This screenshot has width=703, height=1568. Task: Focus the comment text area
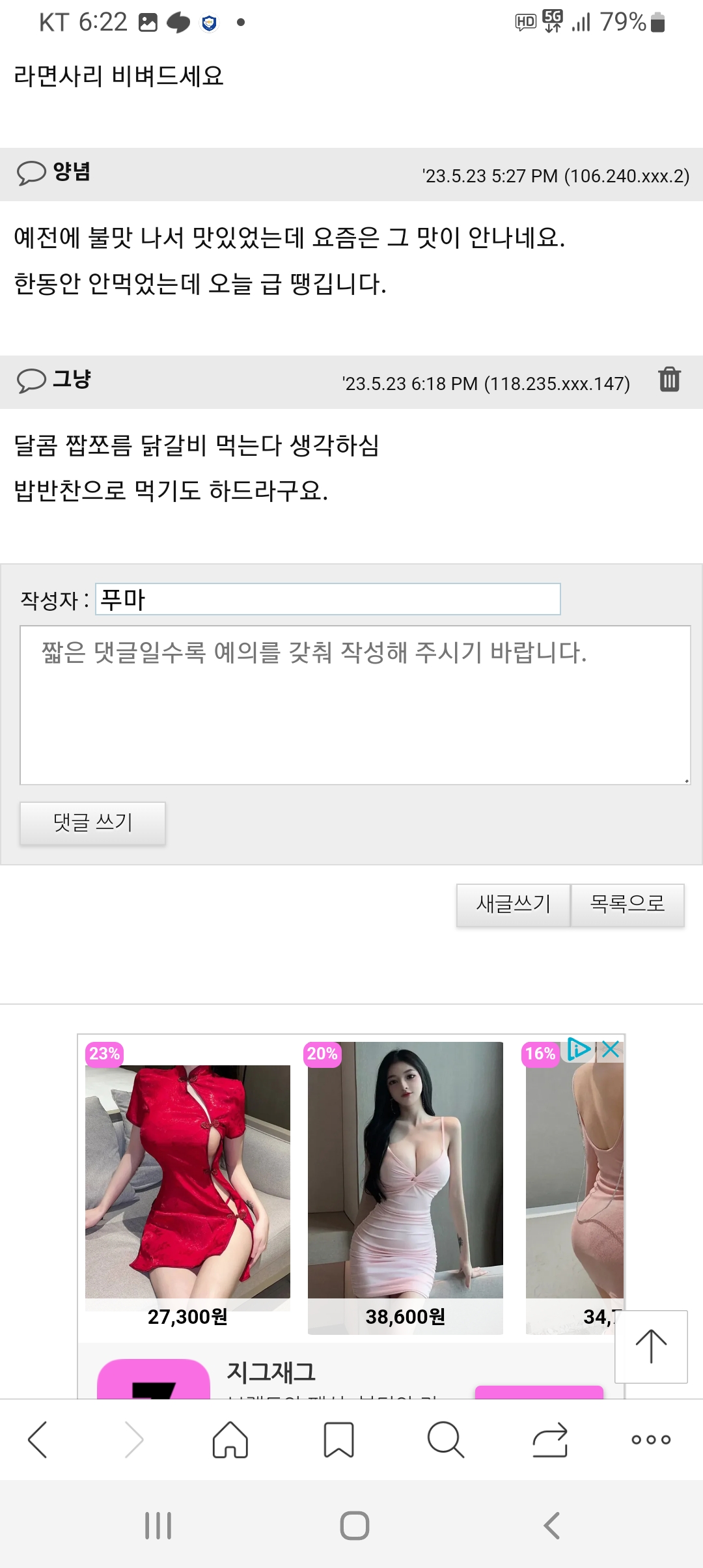(x=355, y=705)
